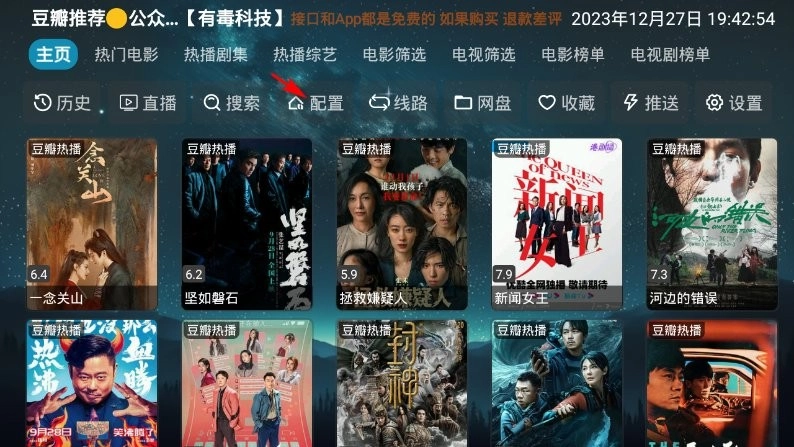The height and width of the screenshot is (447, 794).
Task: Go to the 电影筛选 tab
Action: pyautogui.click(x=394, y=55)
